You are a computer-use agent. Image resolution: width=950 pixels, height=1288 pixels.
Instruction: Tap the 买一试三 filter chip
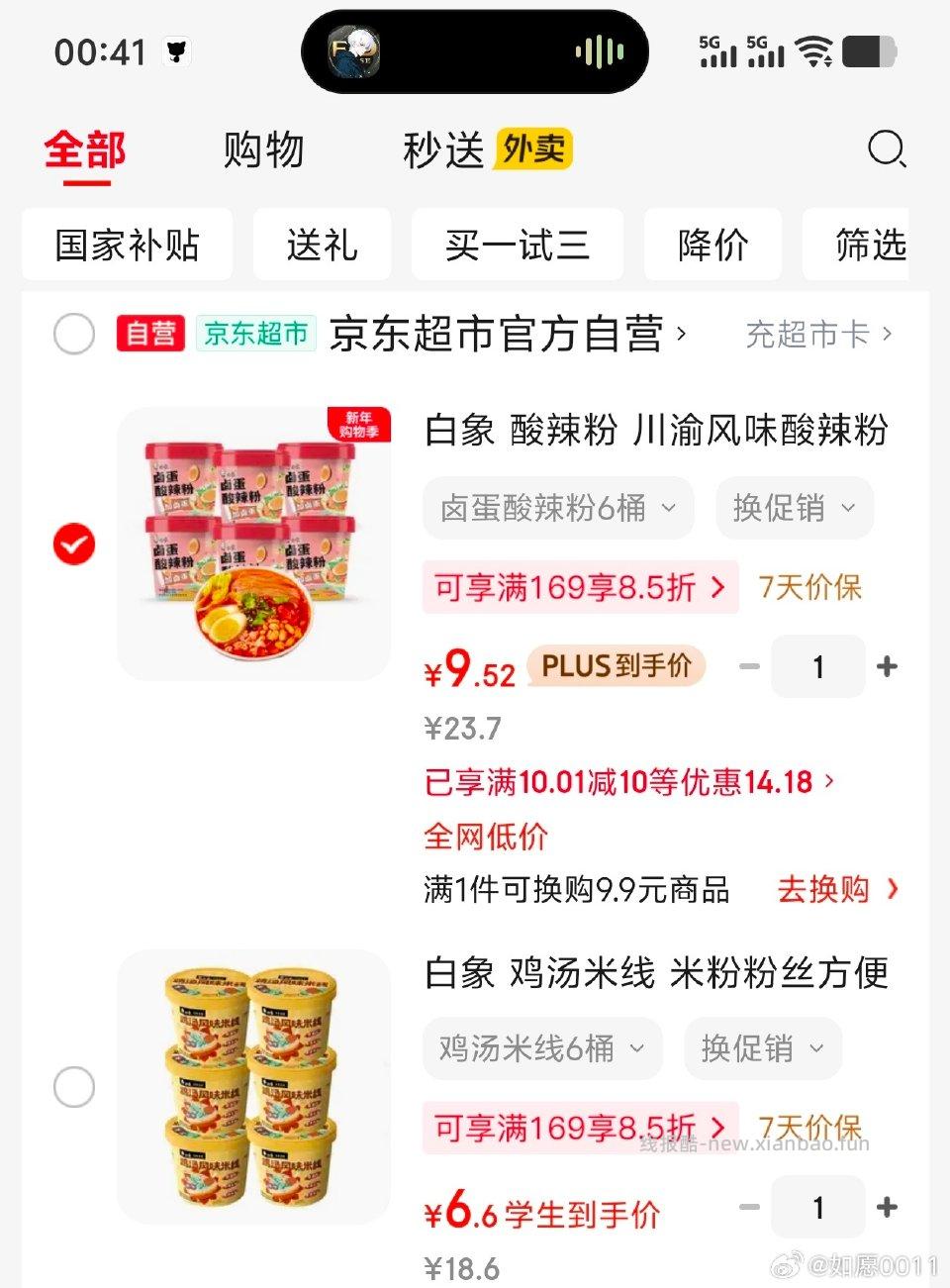coord(517,245)
